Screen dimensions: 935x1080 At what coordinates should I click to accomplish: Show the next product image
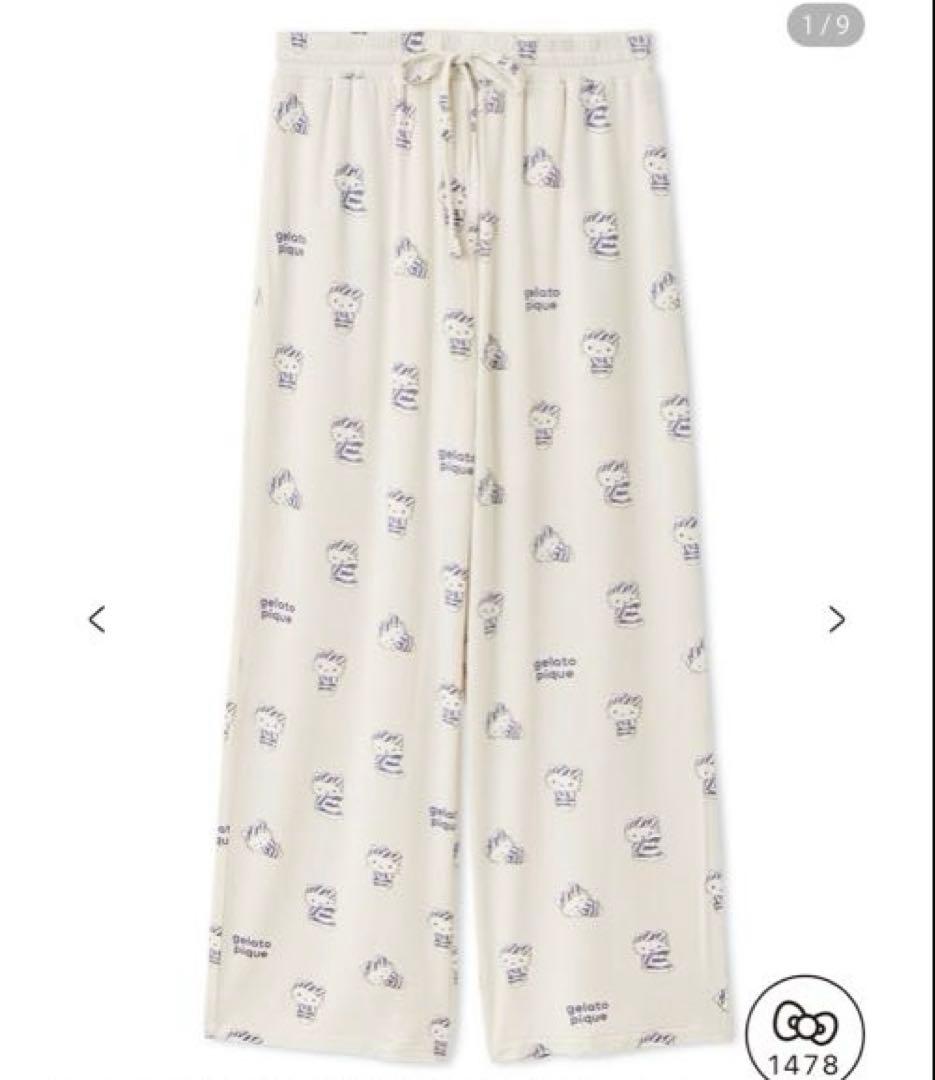[836, 619]
